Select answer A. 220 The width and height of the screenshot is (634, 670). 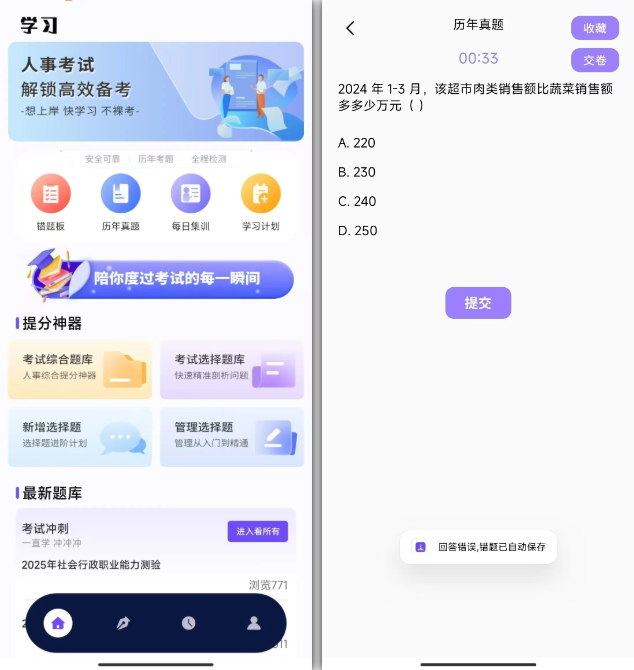point(357,143)
